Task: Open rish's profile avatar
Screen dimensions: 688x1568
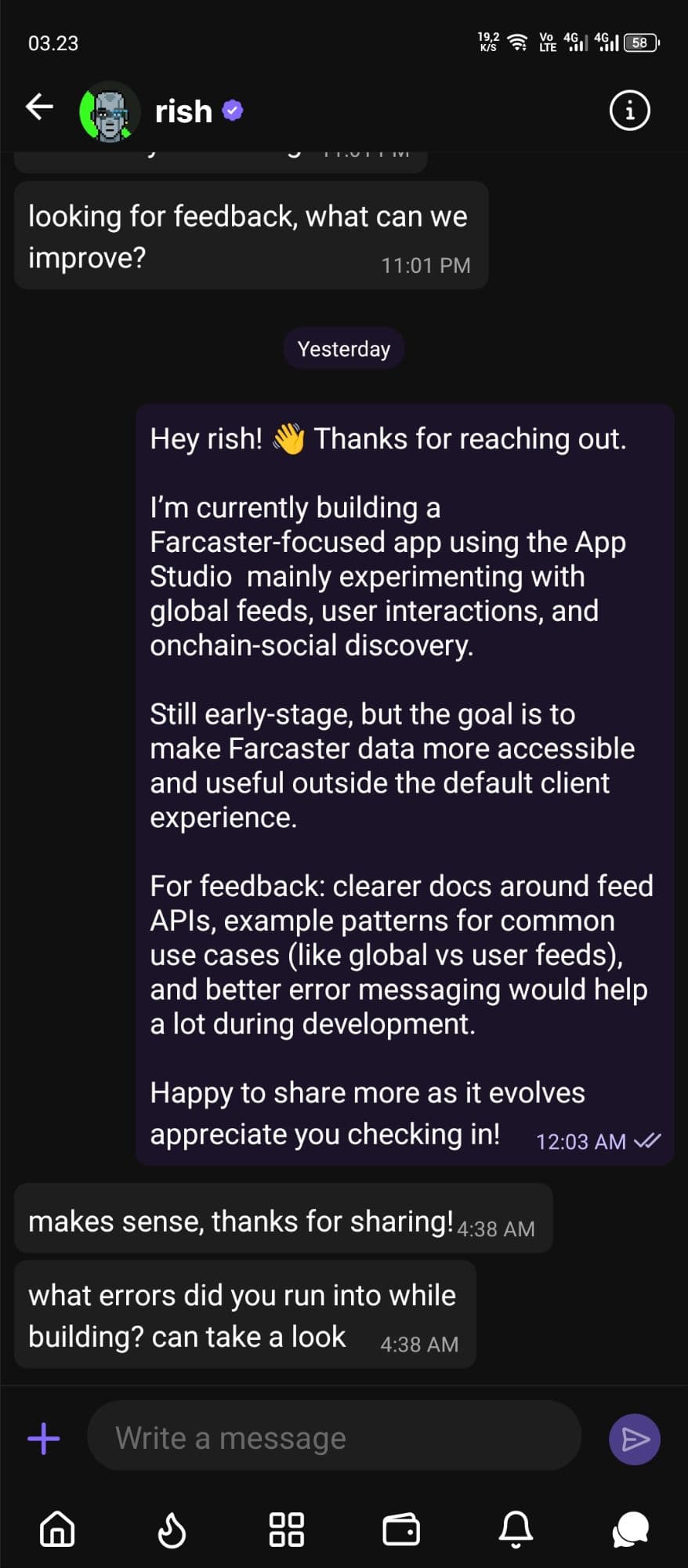Action: tap(110, 112)
